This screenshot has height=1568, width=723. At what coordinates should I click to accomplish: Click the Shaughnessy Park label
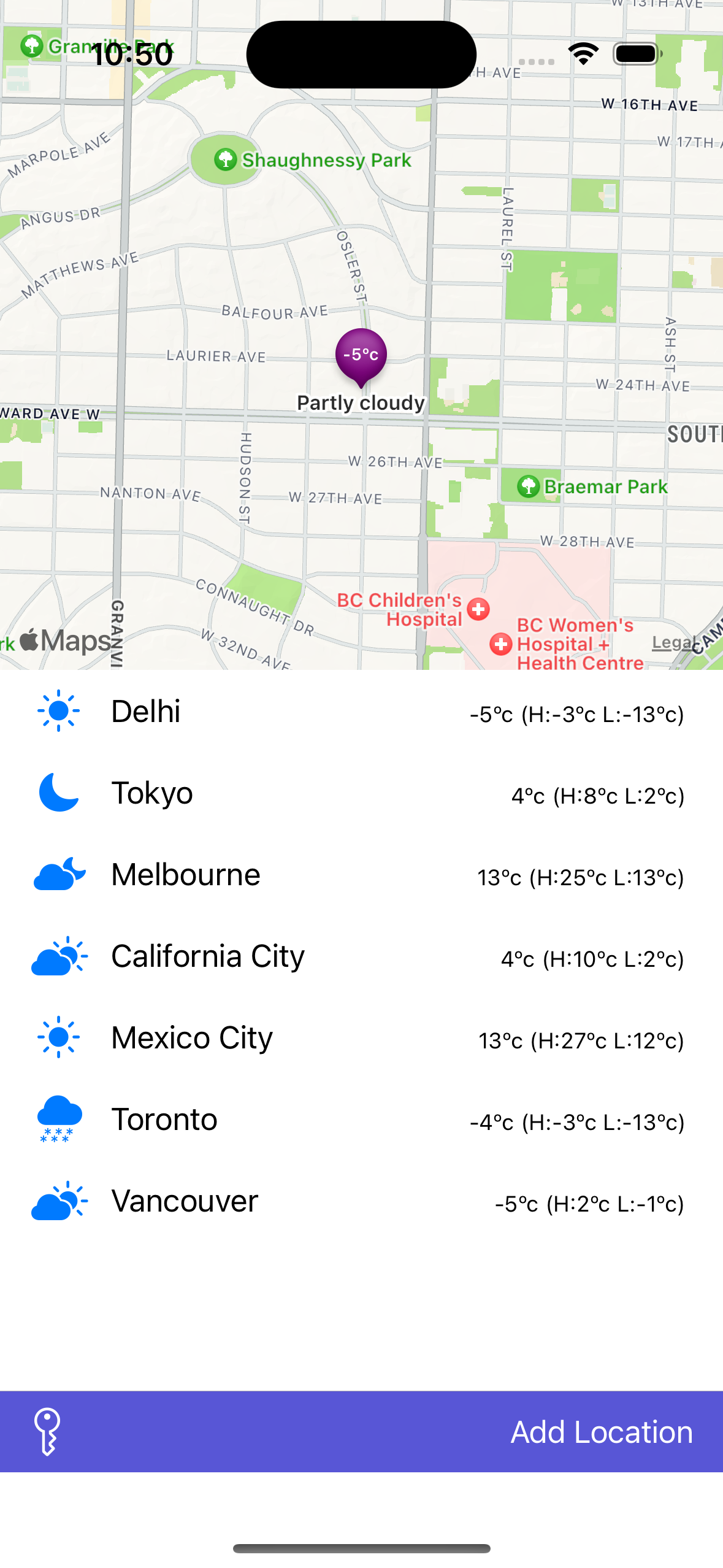[325, 160]
